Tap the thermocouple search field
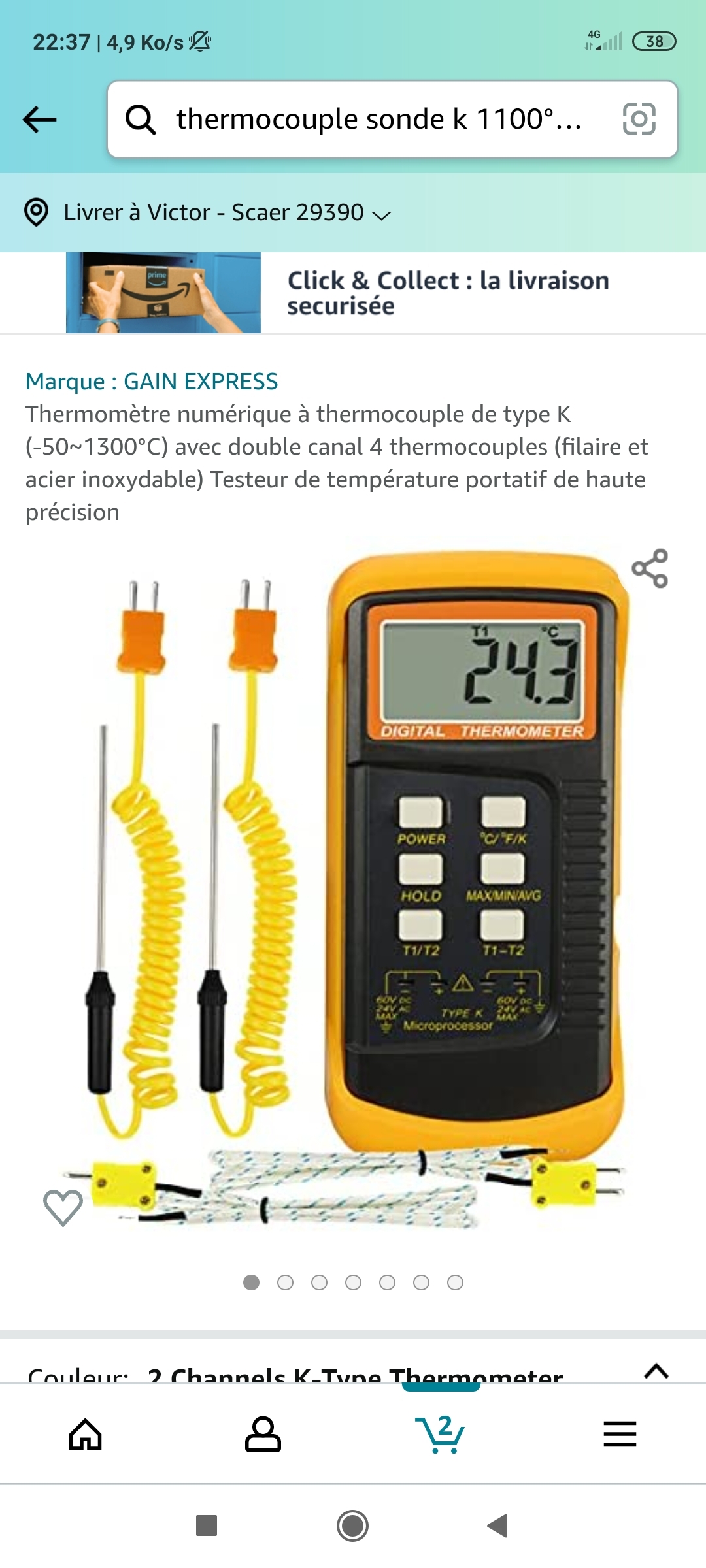 click(x=378, y=120)
